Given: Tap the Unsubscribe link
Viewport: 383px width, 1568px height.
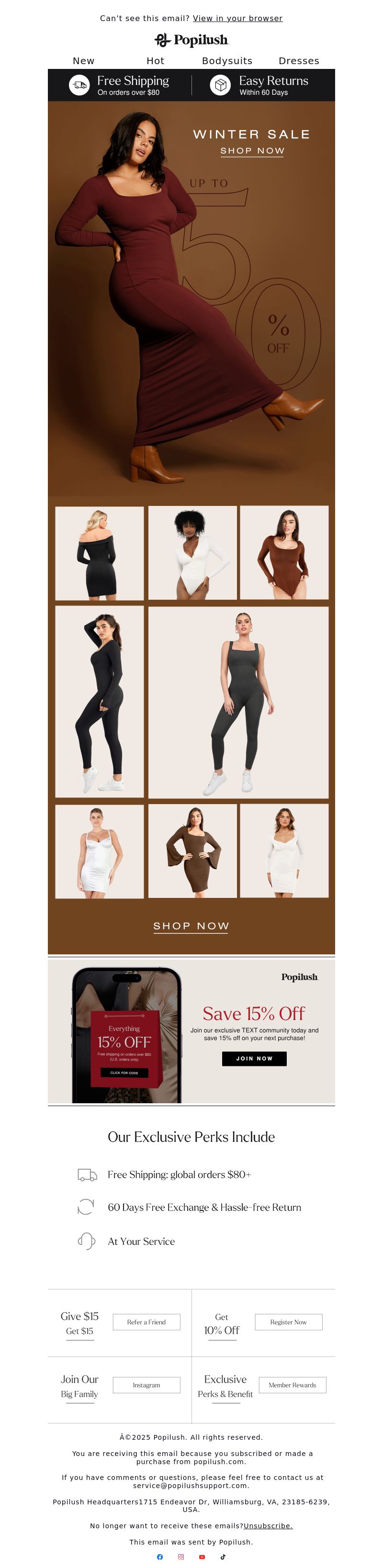Looking at the screenshot, I should pyautogui.click(x=268, y=1525).
